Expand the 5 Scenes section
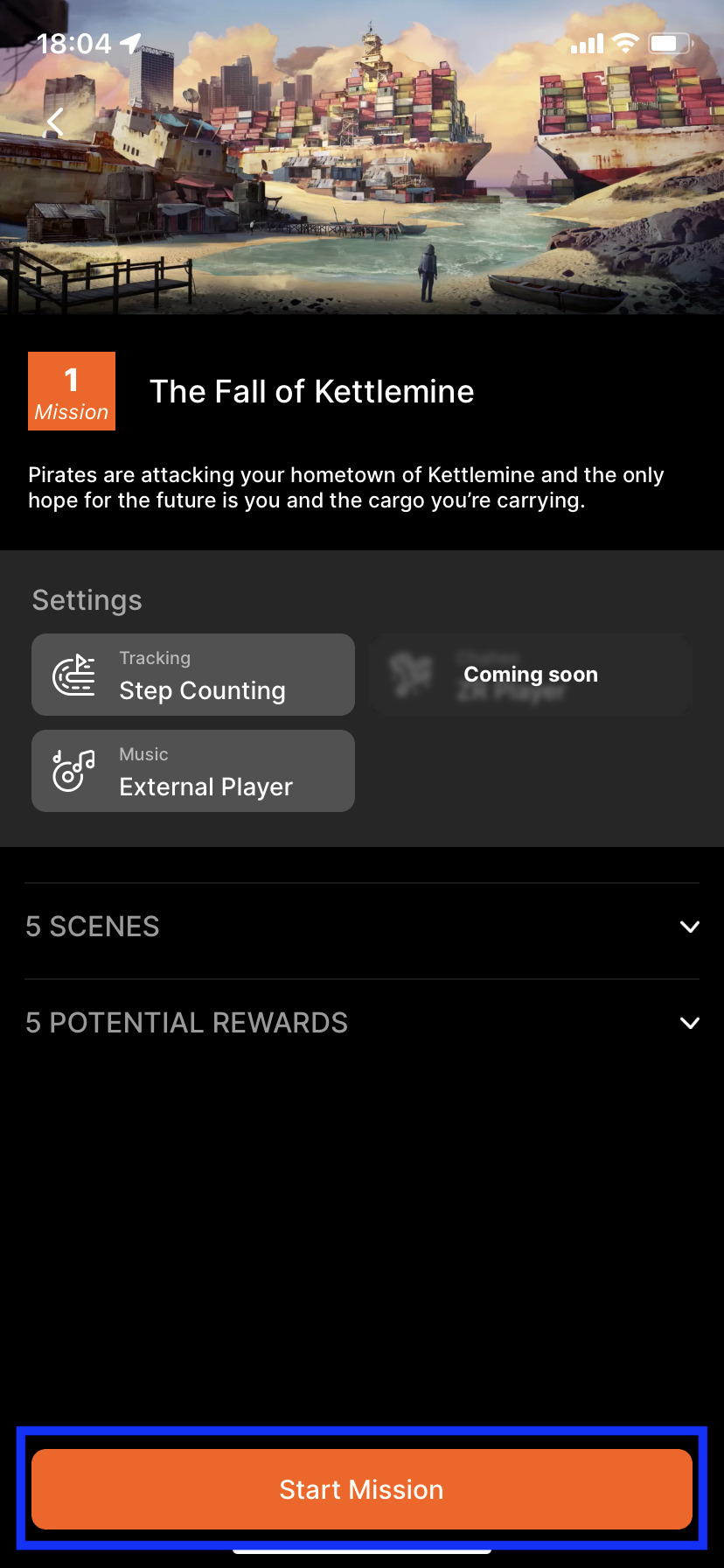The width and height of the screenshot is (724, 1568). [362, 927]
